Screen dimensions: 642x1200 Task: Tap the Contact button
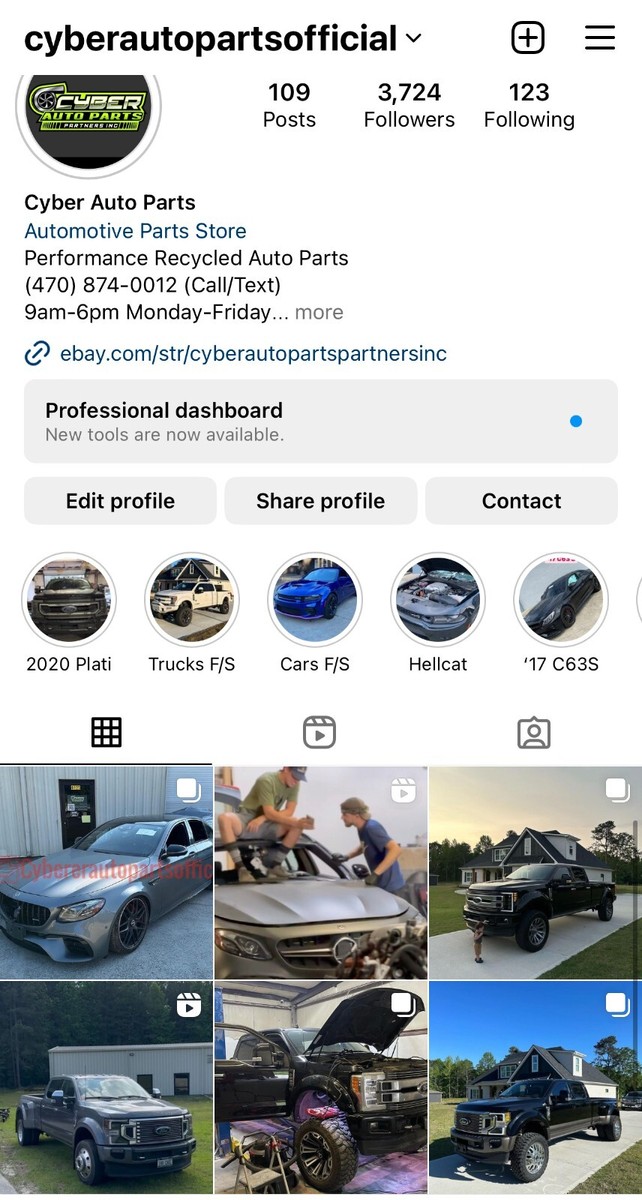(x=521, y=501)
